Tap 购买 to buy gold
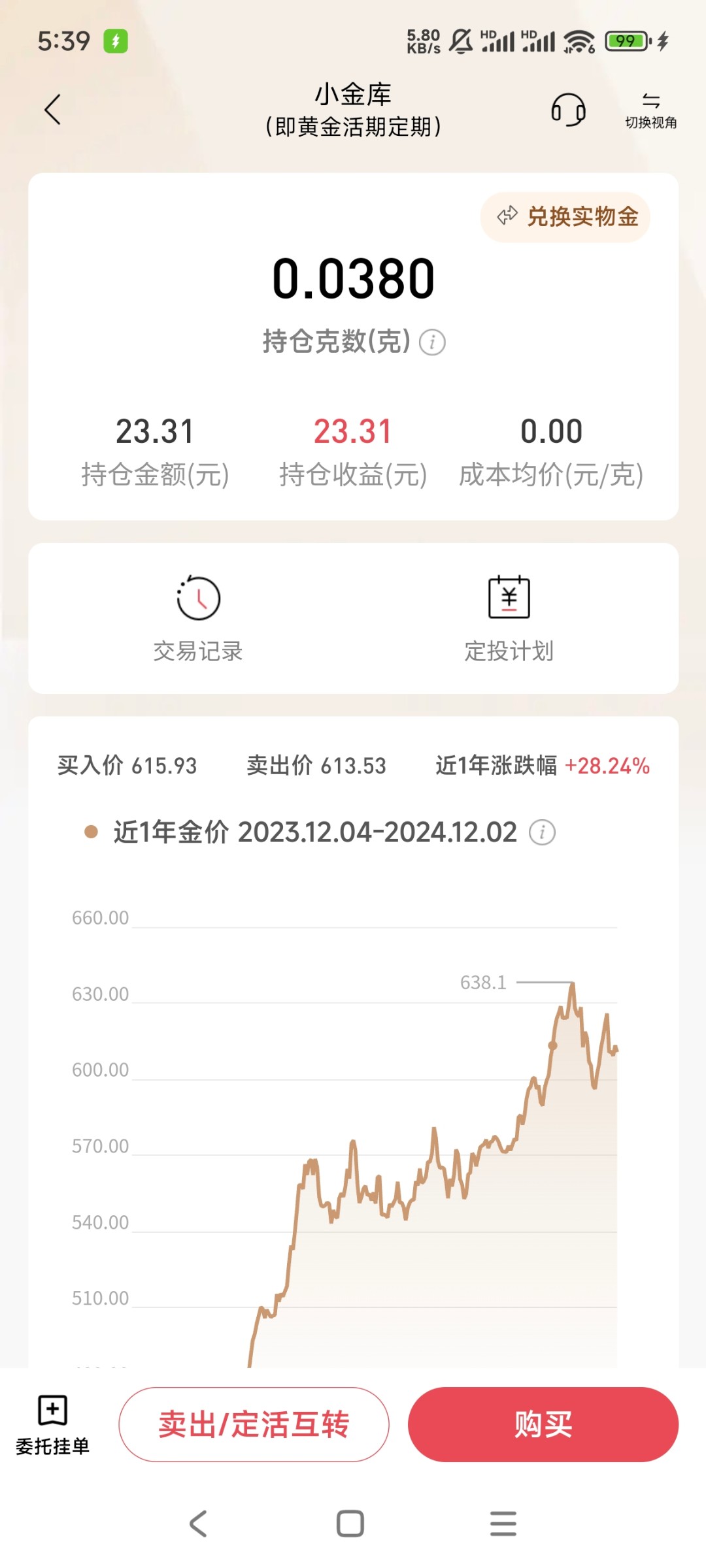This screenshot has height=1568, width=706. (x=543, y=1424)
